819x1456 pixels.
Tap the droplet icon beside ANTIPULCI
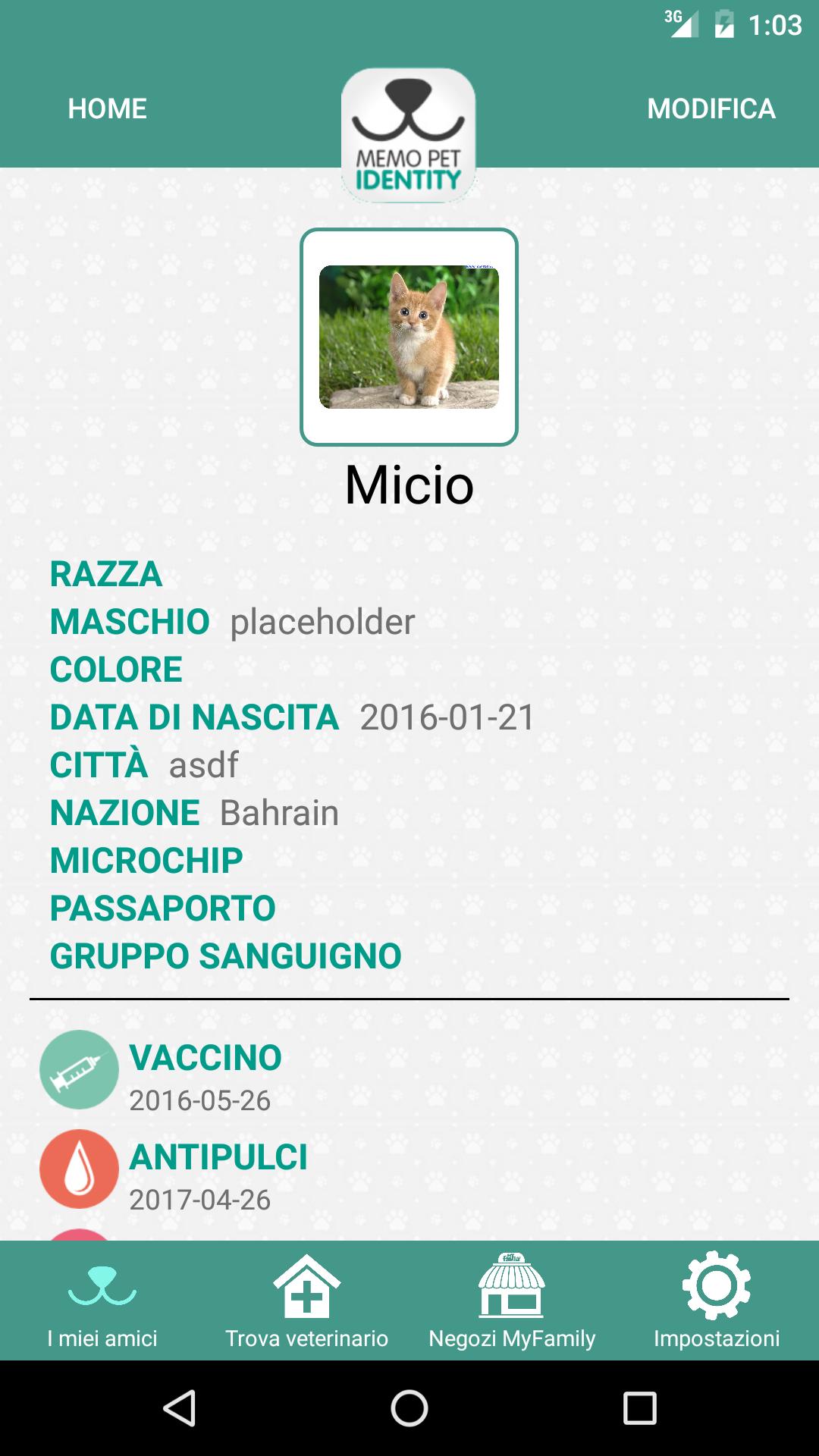tap(78, 1168)
